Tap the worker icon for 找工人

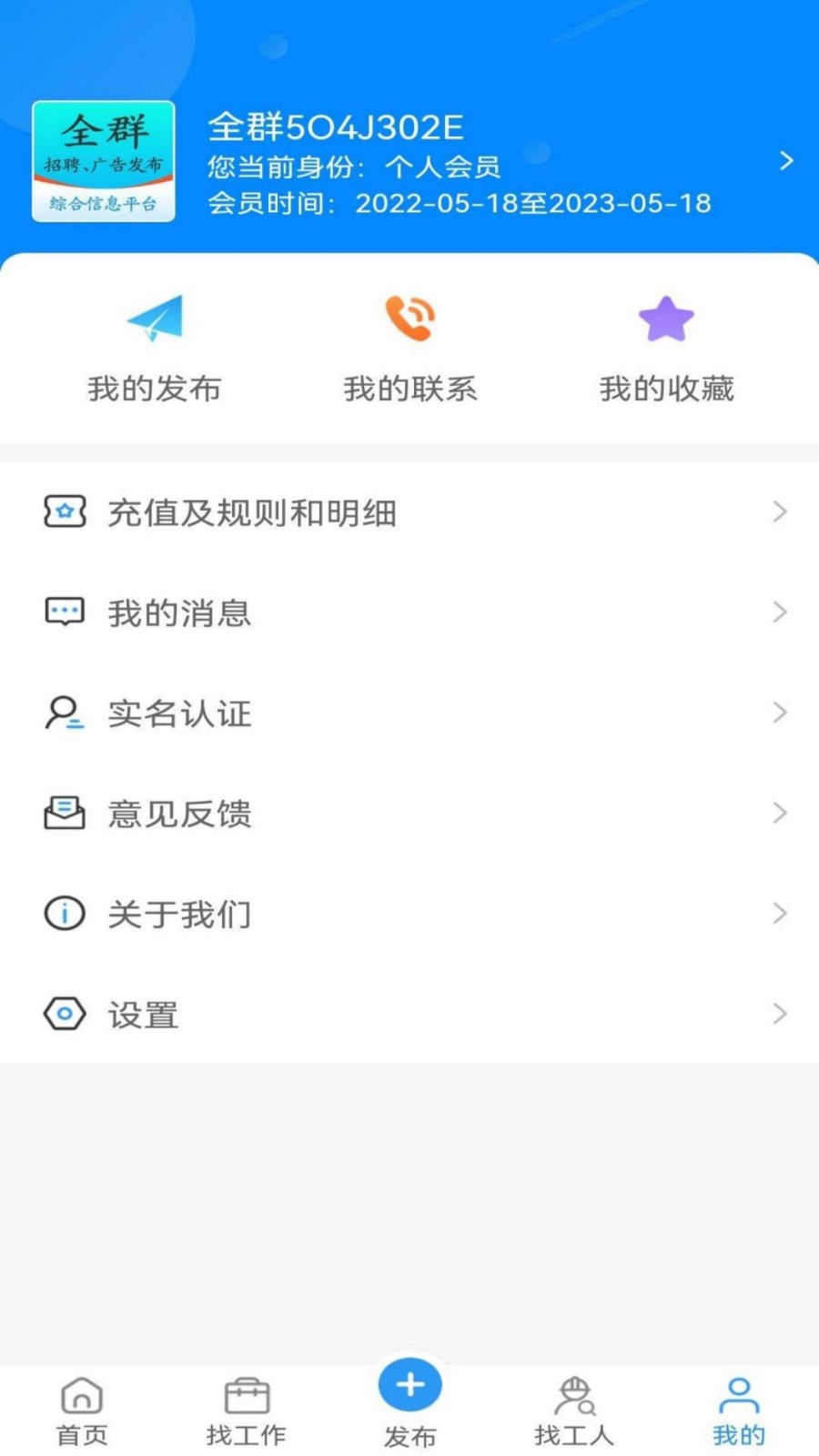pos(575,1395)
